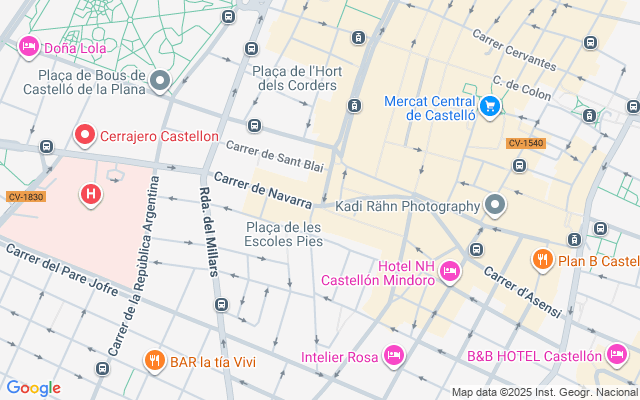Open the Hotel NH Castellón Mindoro marker
This screenshot has width=640, height=400.
(450, 271)
